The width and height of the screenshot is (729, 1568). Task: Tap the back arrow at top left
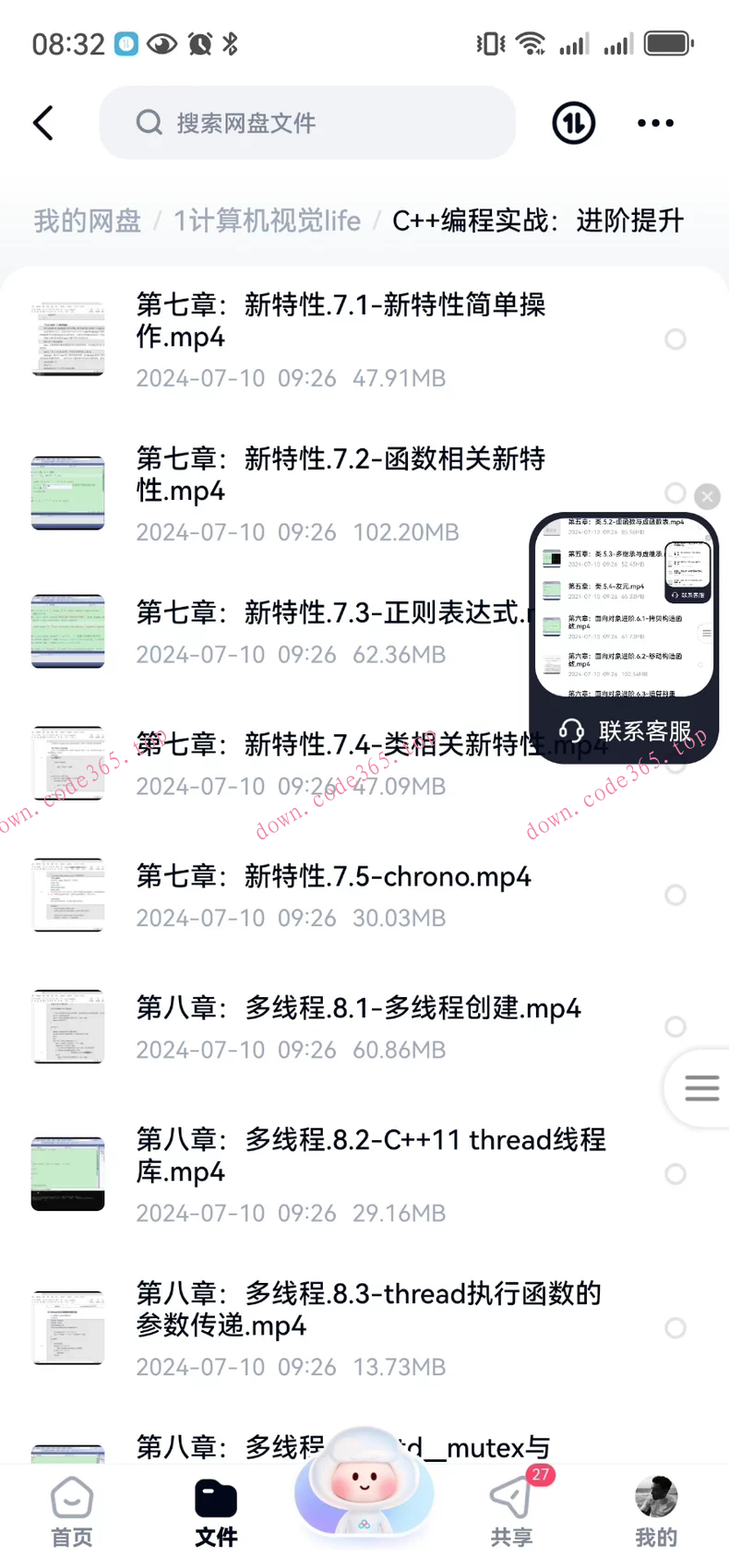coord(43,122)
